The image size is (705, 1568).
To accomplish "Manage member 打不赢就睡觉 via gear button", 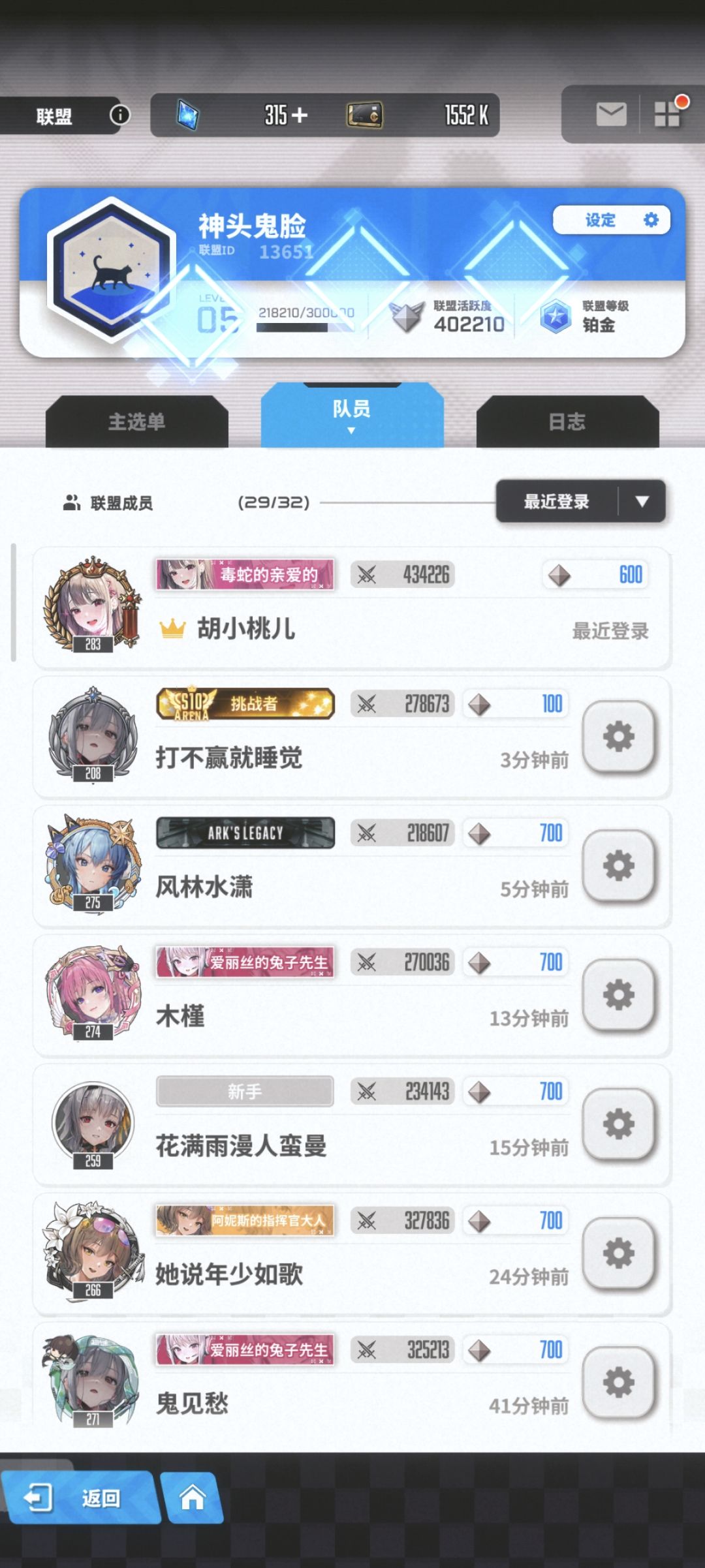I will tap(618, 737).
